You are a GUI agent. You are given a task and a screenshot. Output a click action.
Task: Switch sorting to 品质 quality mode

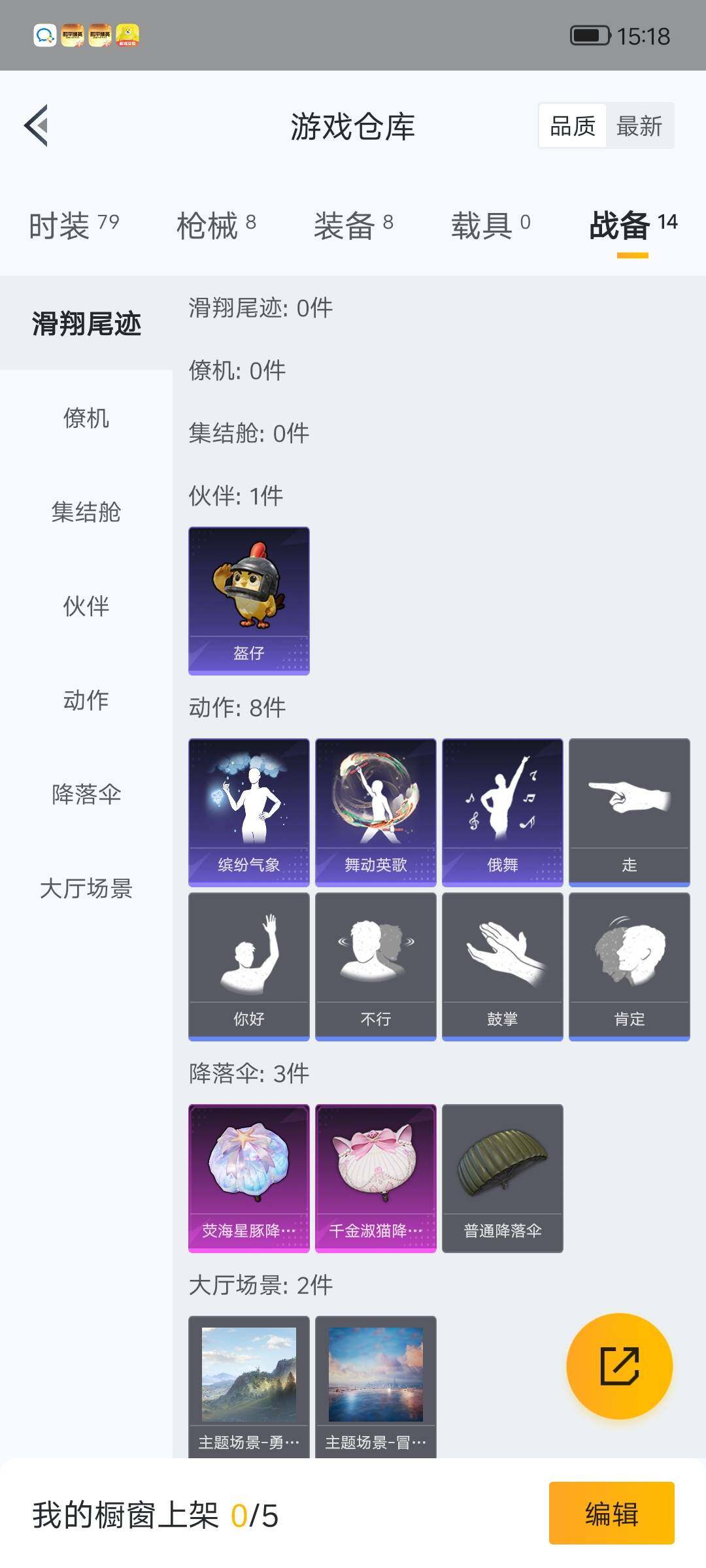(x=572, y=125)
